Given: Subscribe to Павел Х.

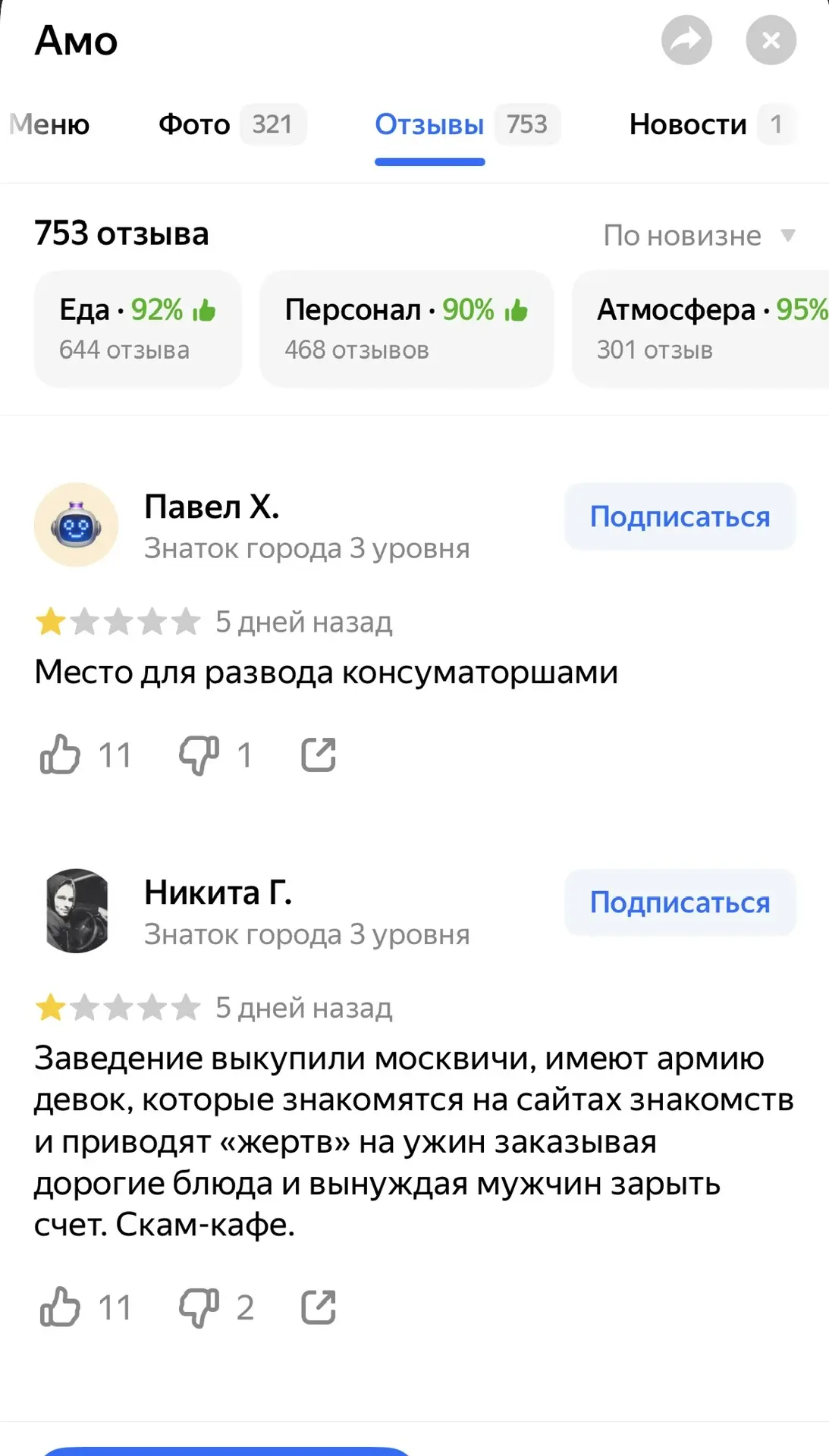Looking at the screenshot, I should [680, 517].
